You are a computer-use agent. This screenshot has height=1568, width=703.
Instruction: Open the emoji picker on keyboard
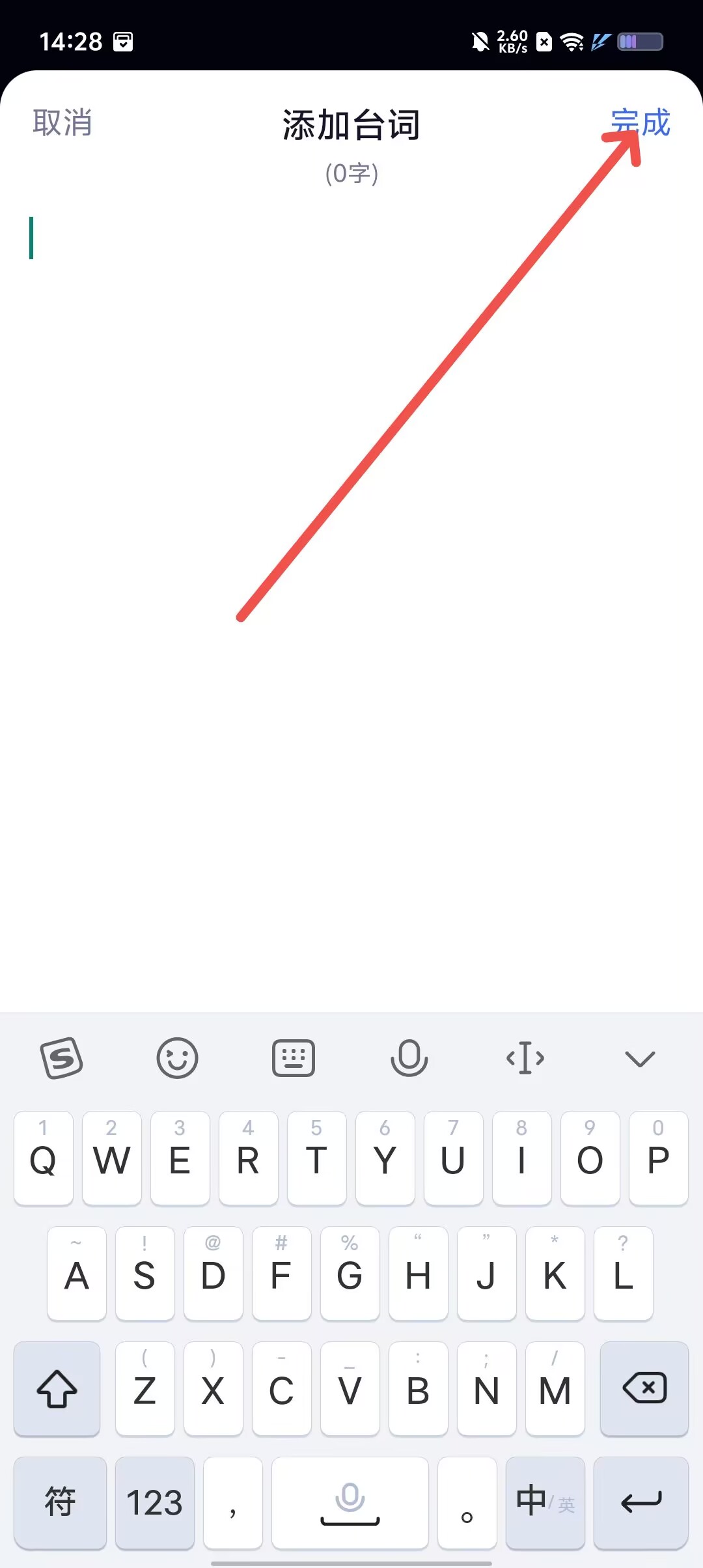click(x=177, y=1058)
